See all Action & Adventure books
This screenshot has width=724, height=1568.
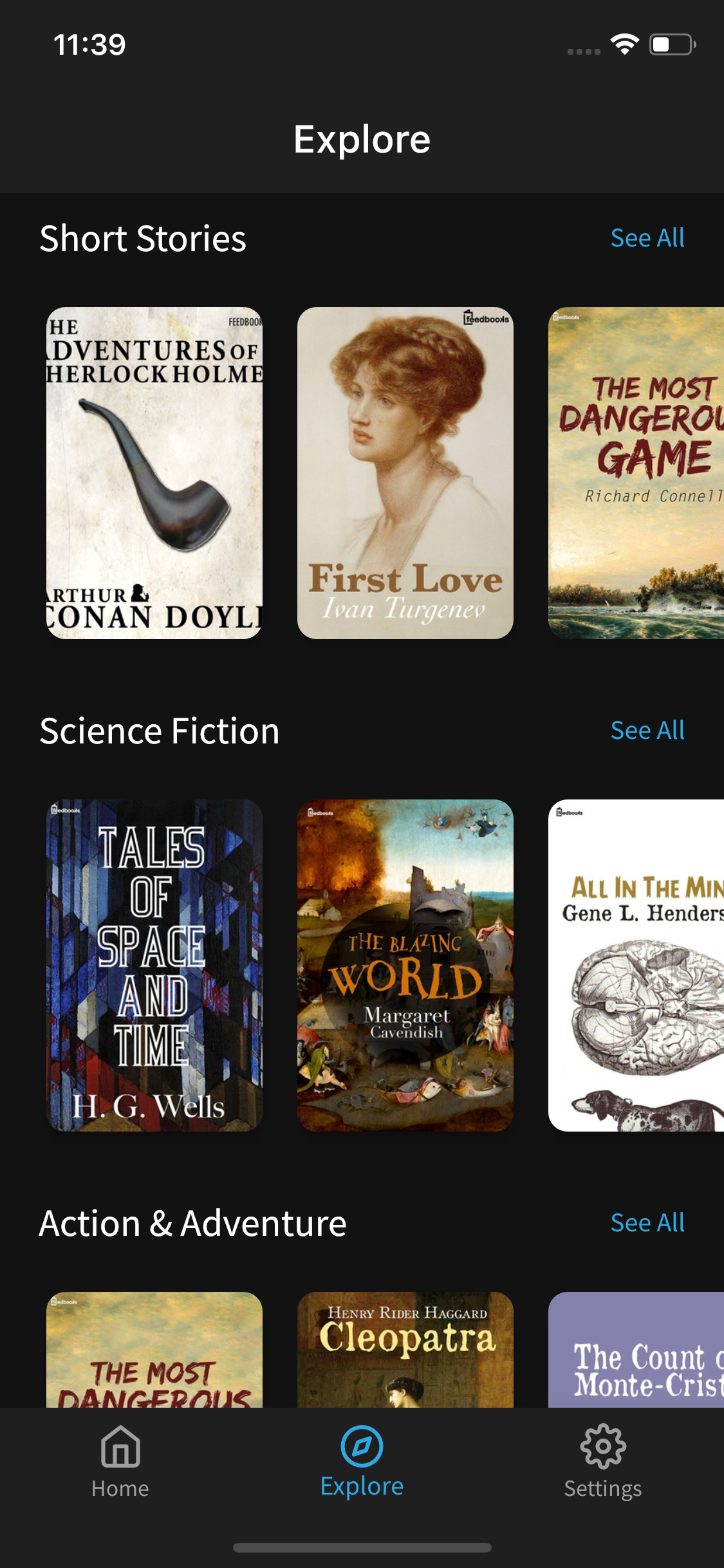pyautogui.click(x=647, y=1223)
